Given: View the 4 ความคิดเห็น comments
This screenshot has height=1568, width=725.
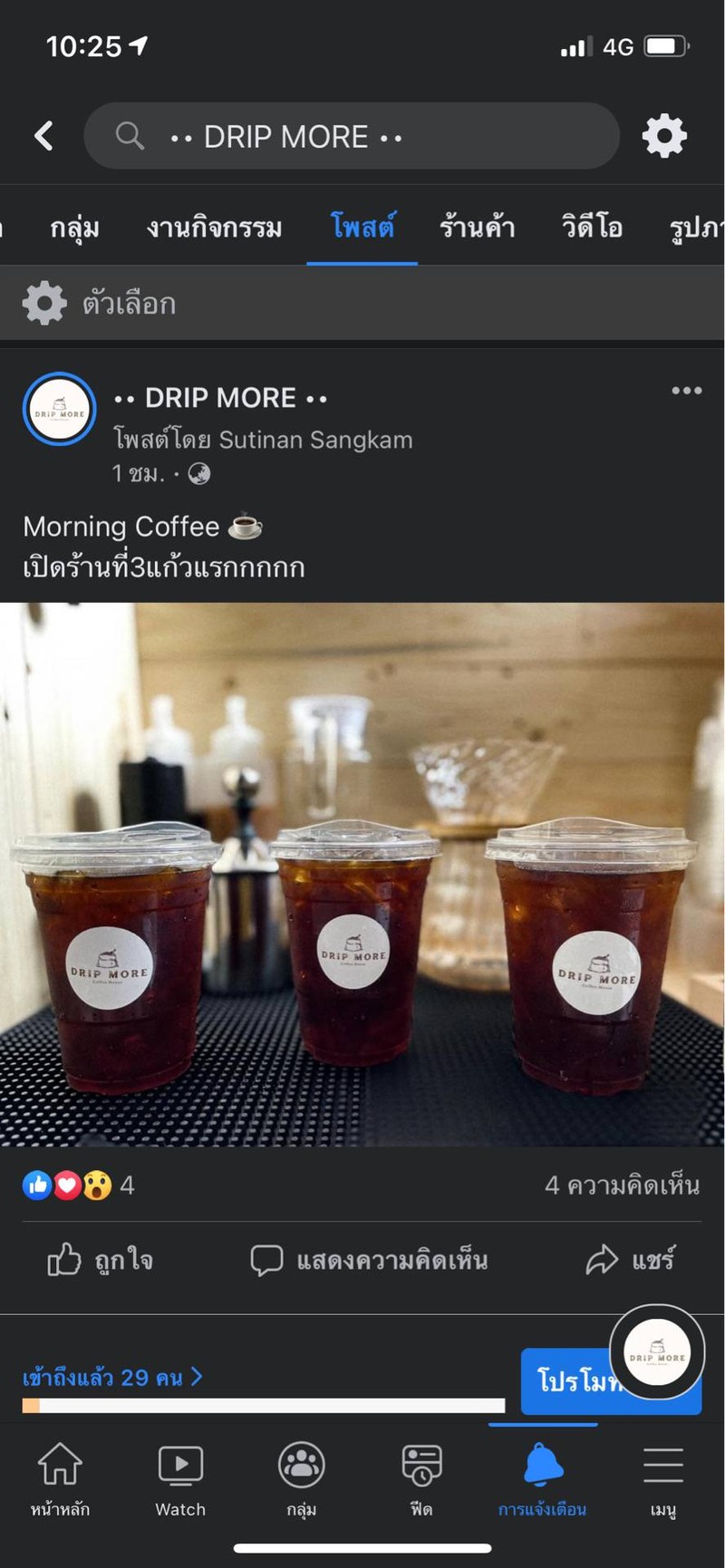Looking at the screenshot, I should 622,1185.
